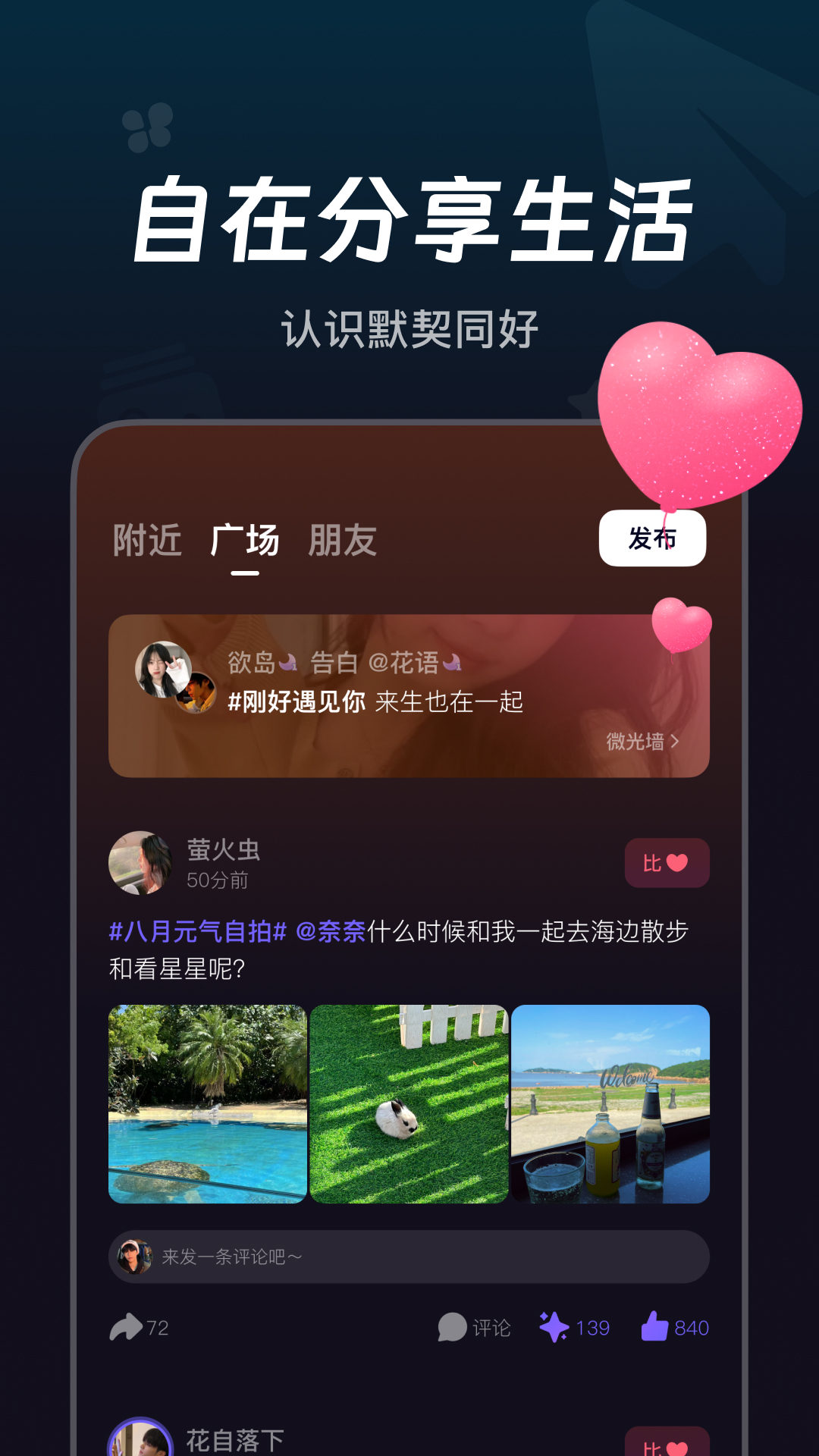Image resolution: width=819 pixels, height=1456 pixels.
Task: Switch to the 附近 tab
Action: pos(146,540)
